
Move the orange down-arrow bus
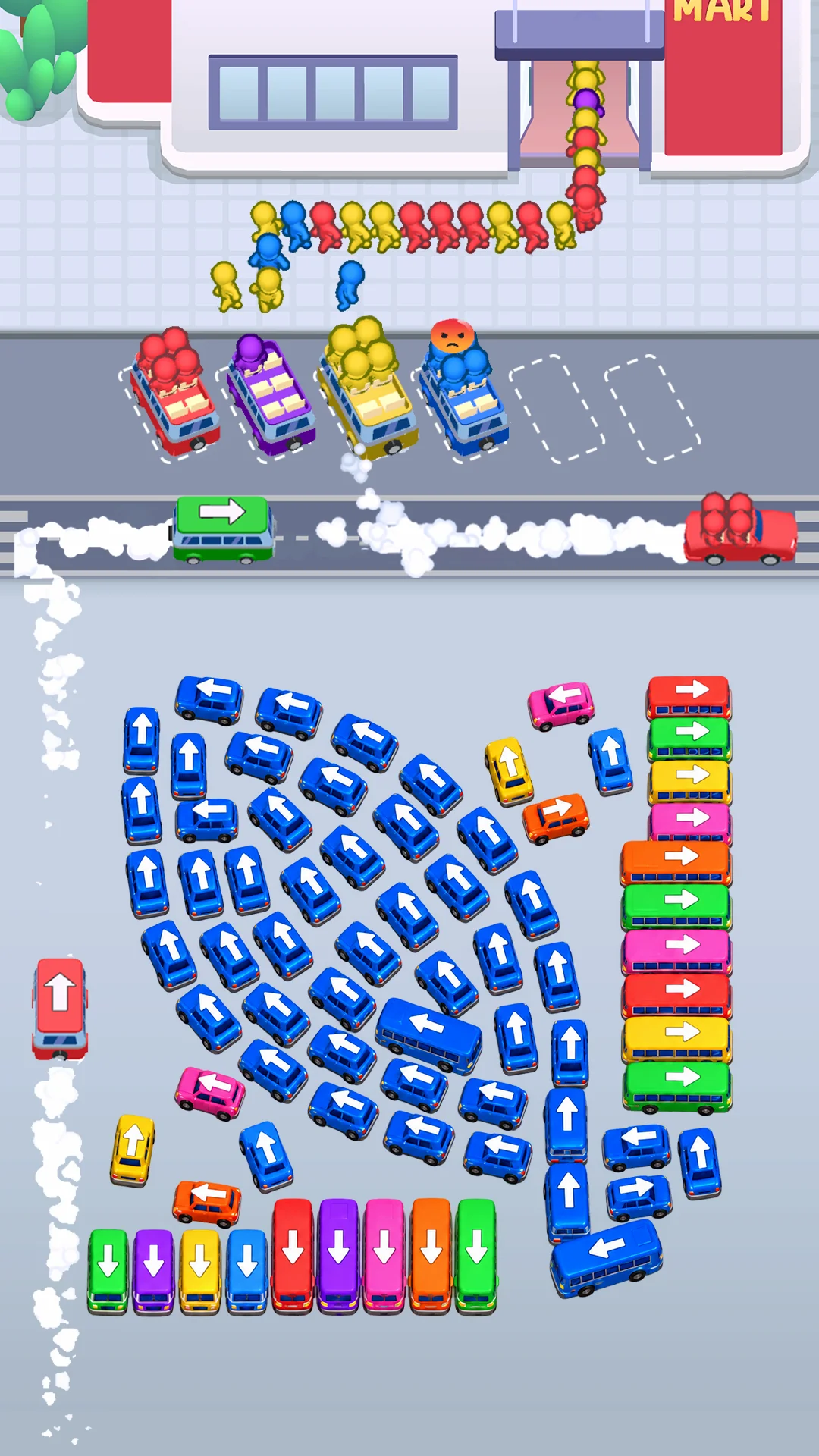point(431,1254)
